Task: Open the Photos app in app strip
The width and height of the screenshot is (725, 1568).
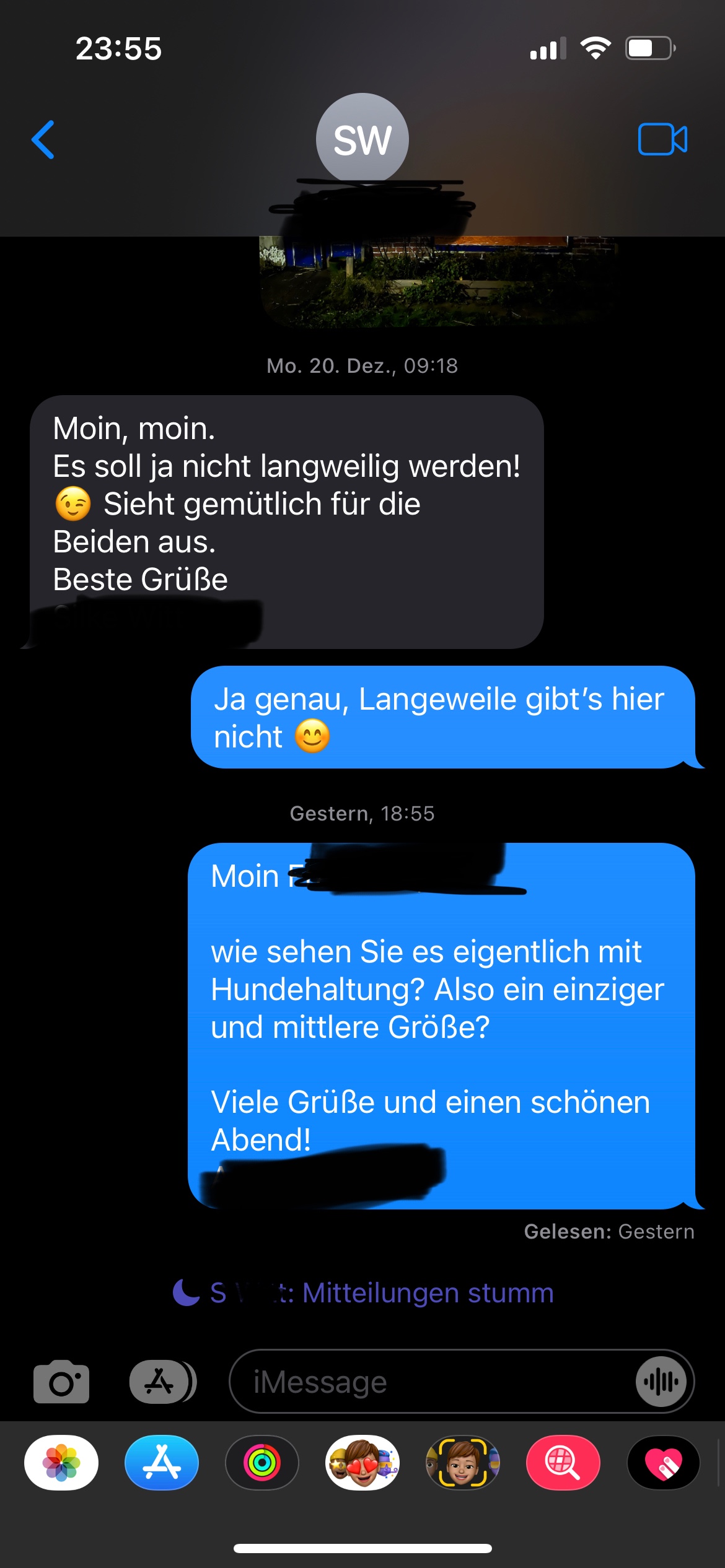Action: click(x=61, y=1463)
